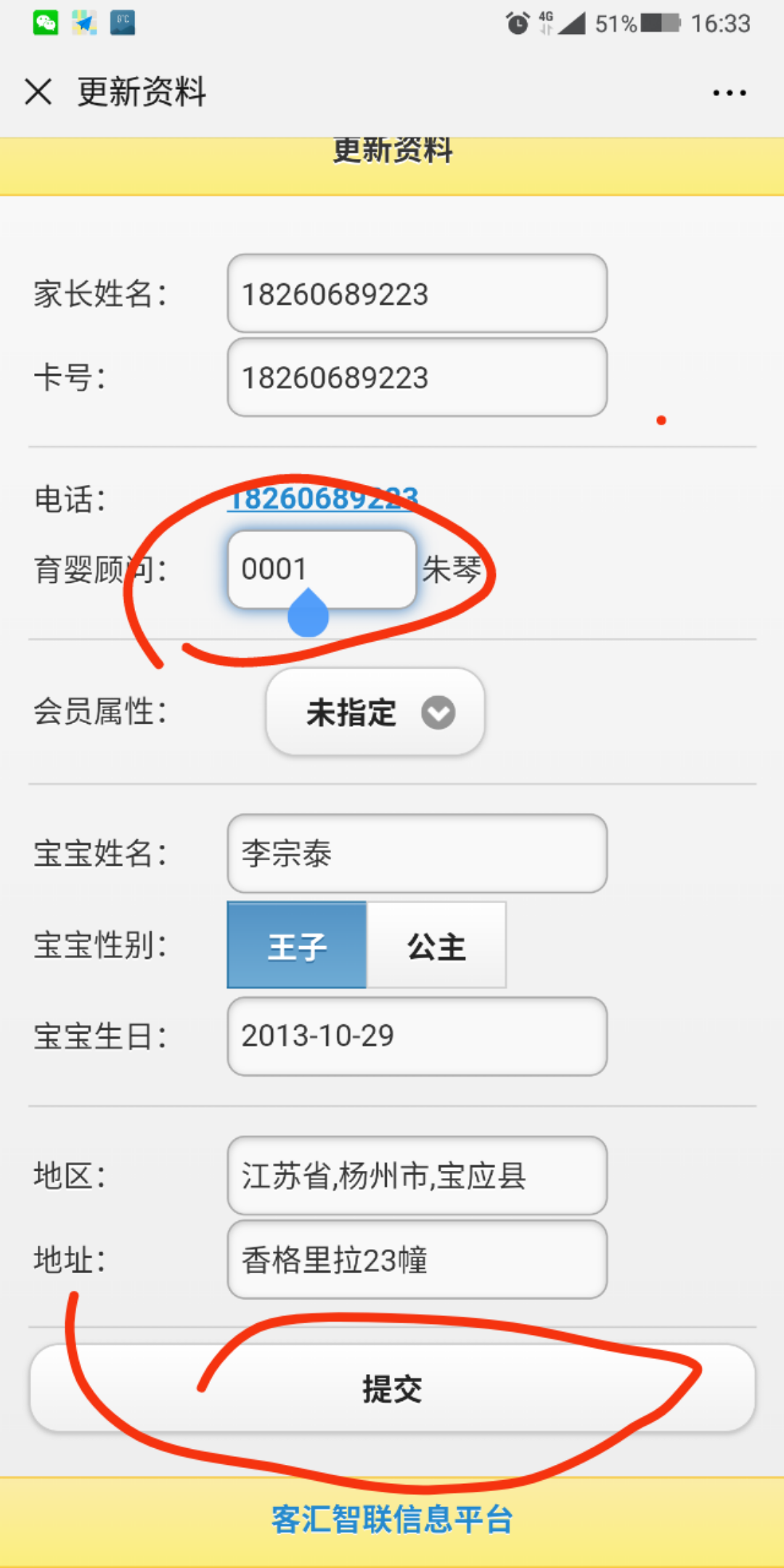Open 客汇智联信息平台 footer link

click(x=392, y=1519)
